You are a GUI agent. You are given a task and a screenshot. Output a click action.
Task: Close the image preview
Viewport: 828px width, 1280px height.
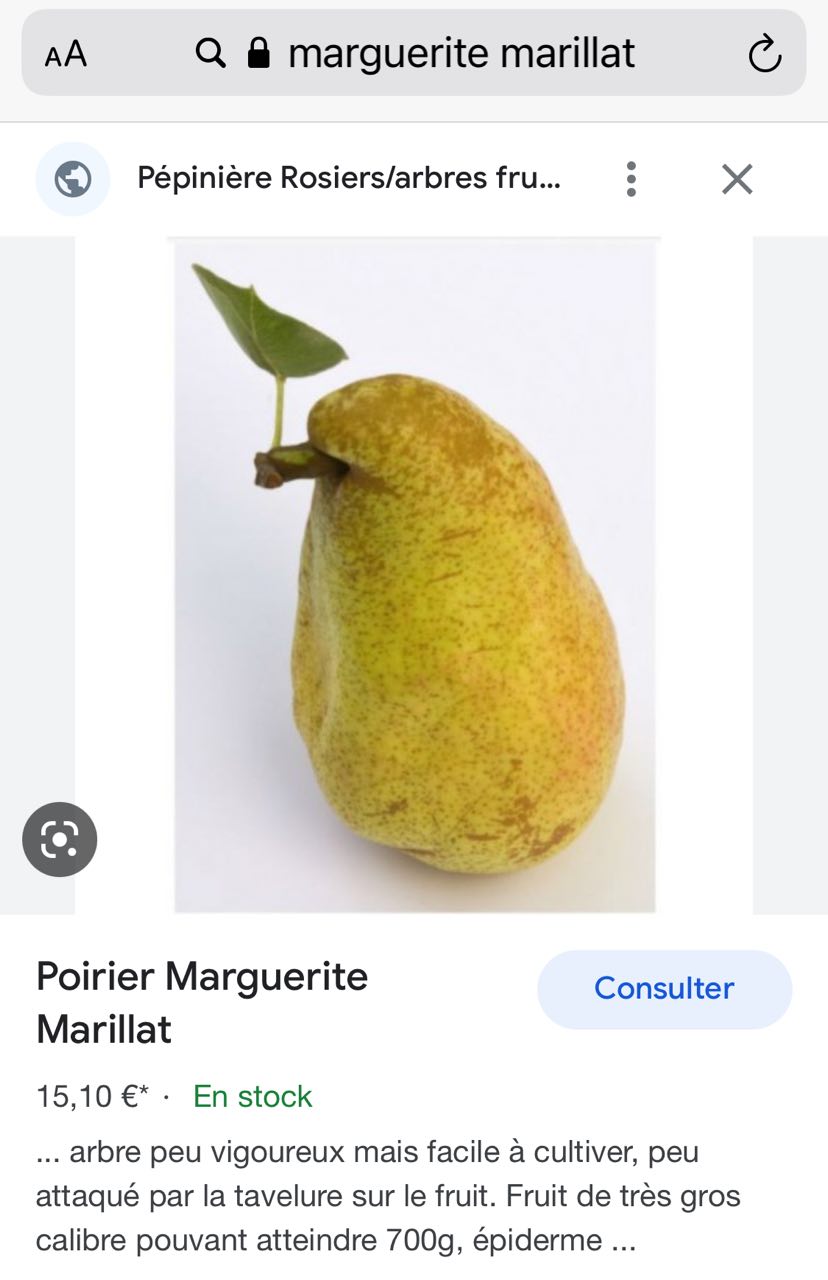click(x=737, y=179)
